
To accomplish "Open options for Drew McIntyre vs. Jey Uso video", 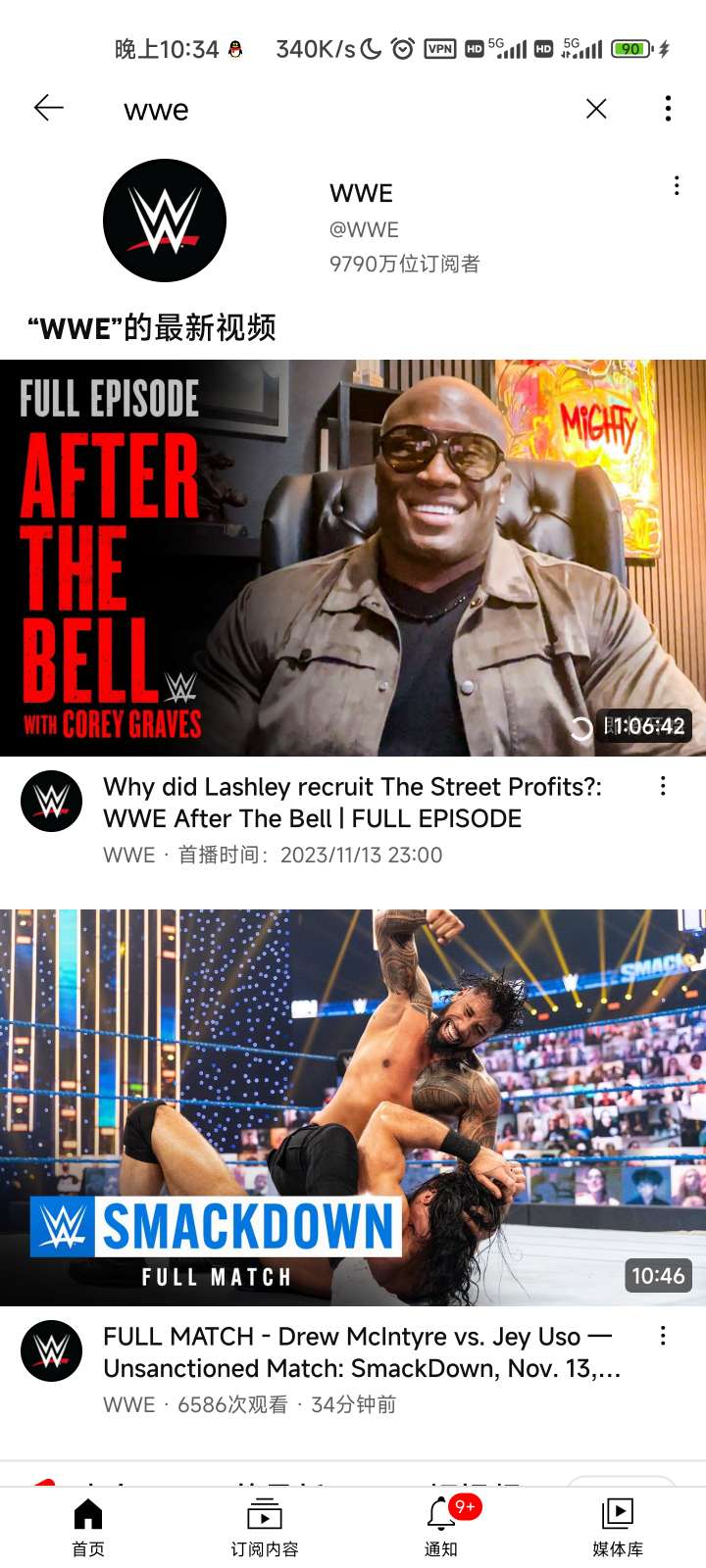I will pyautogui.click(x=663, y=1336).
